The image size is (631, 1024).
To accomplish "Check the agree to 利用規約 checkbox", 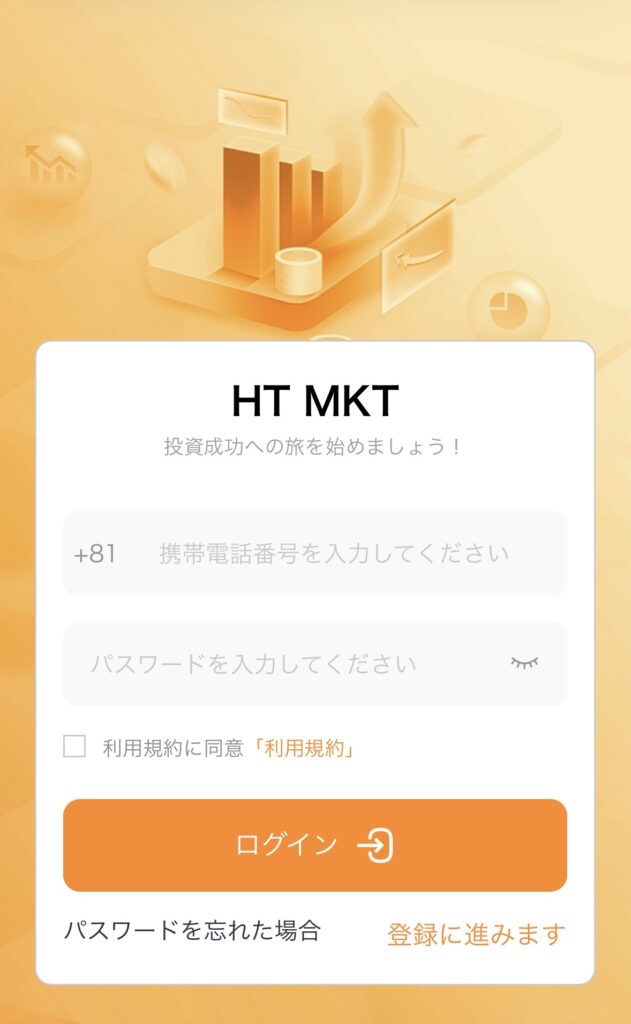I will pyautogui.click(x=75, y=746).
